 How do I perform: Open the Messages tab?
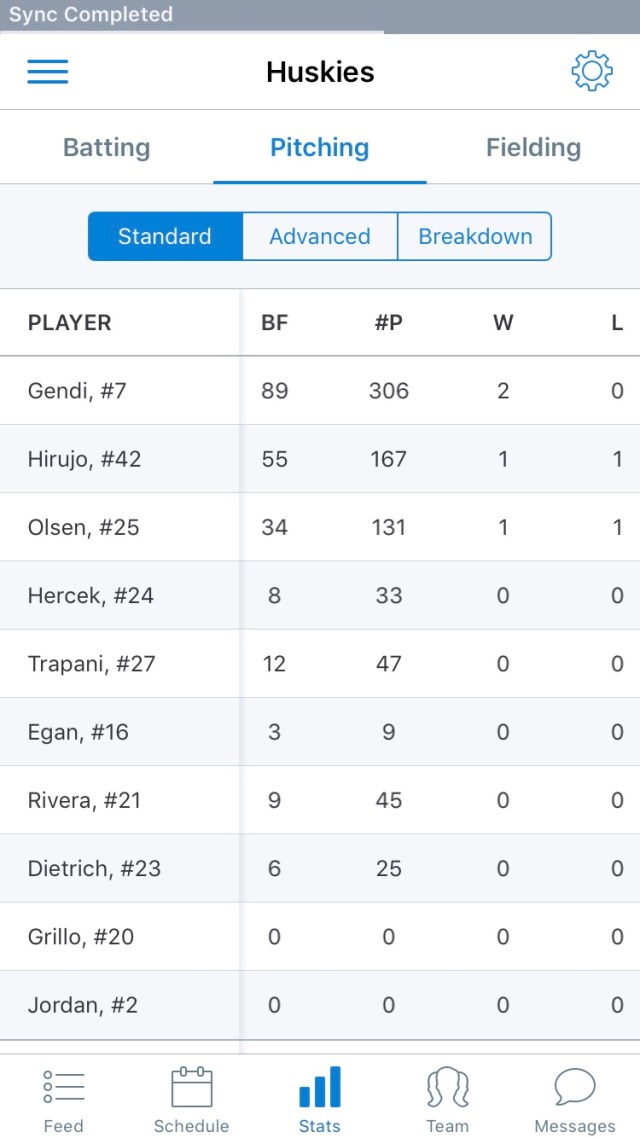click(x=575, y=1099)
